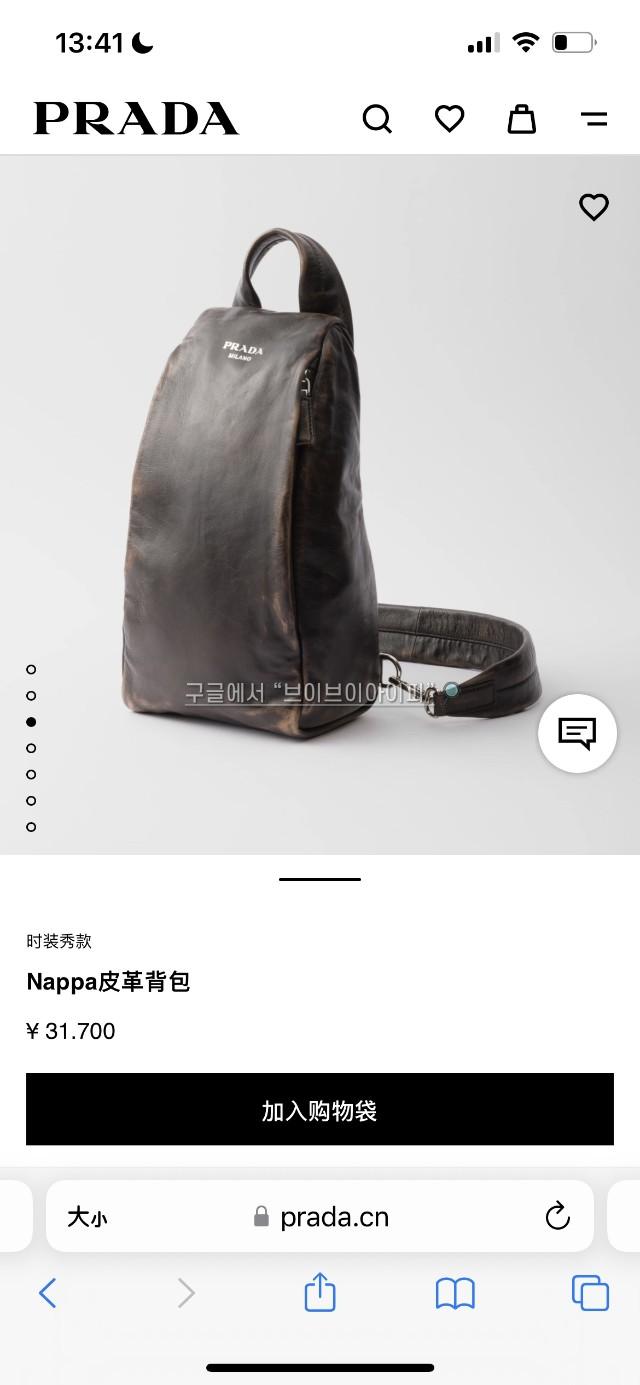Open the chat support bubble
This screenshot has height=1385, width=640.
(577, 733)
